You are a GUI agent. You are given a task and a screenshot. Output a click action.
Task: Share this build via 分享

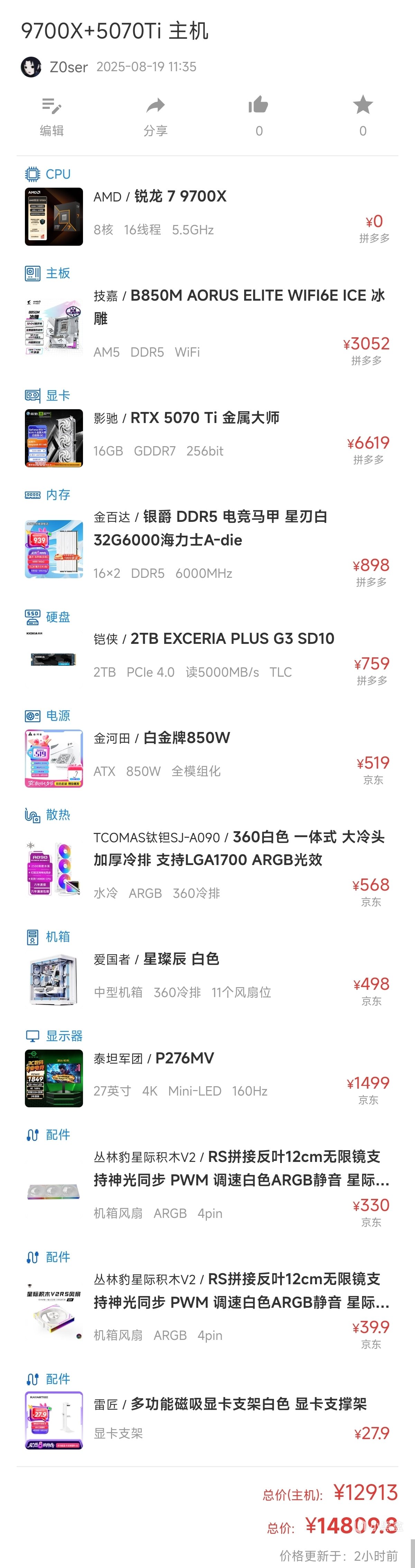(155, 116)
